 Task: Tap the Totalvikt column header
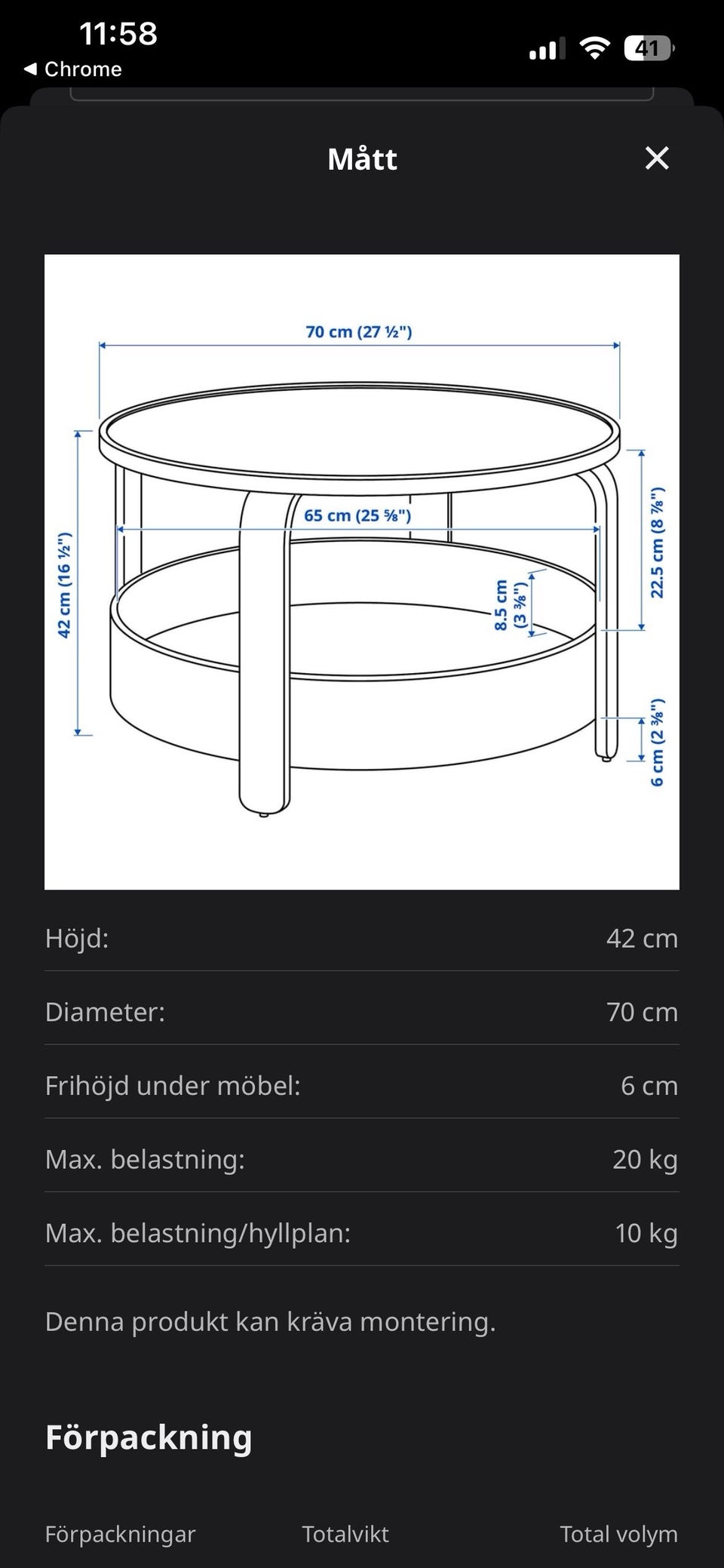click(345, 1534)
